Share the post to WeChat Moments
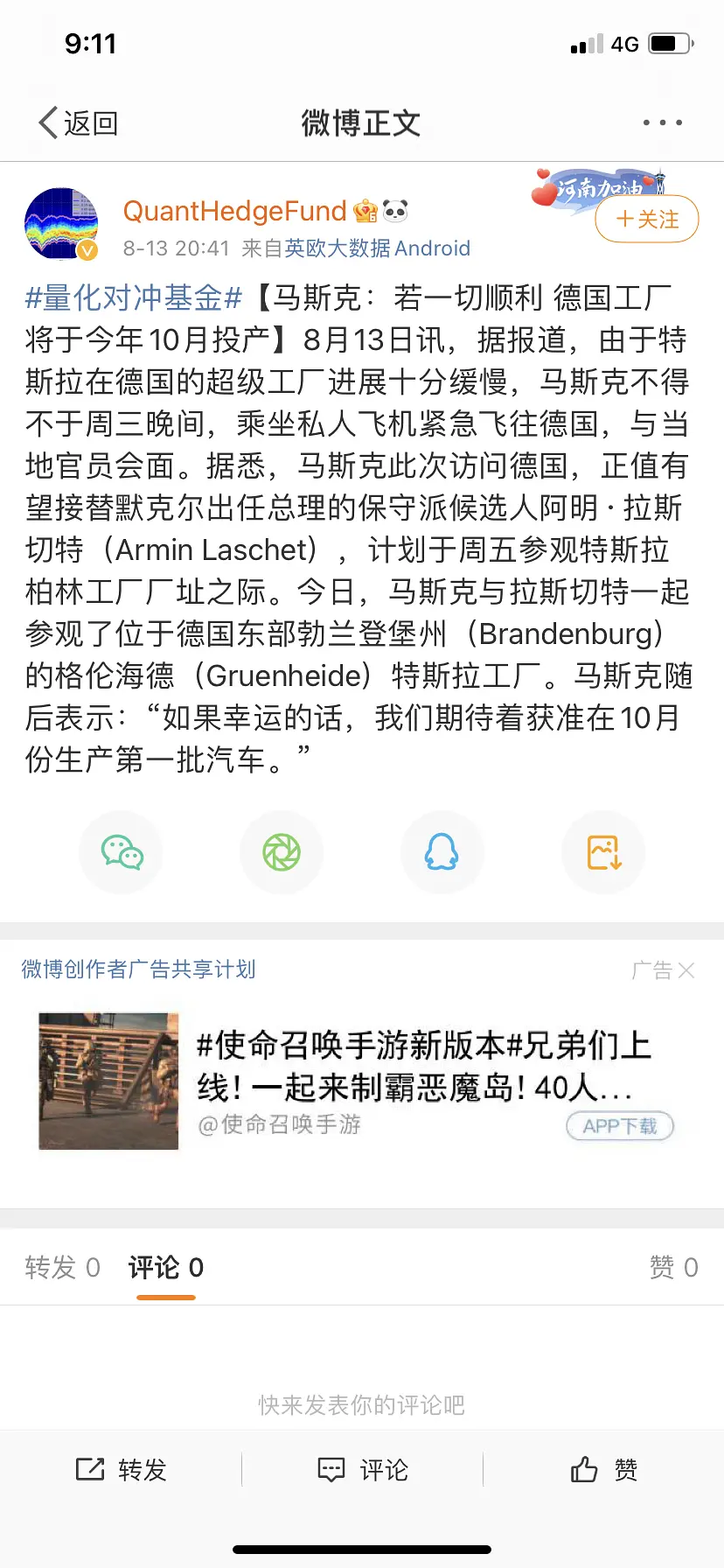The image size is (724, 1568). tap(282, 852)
